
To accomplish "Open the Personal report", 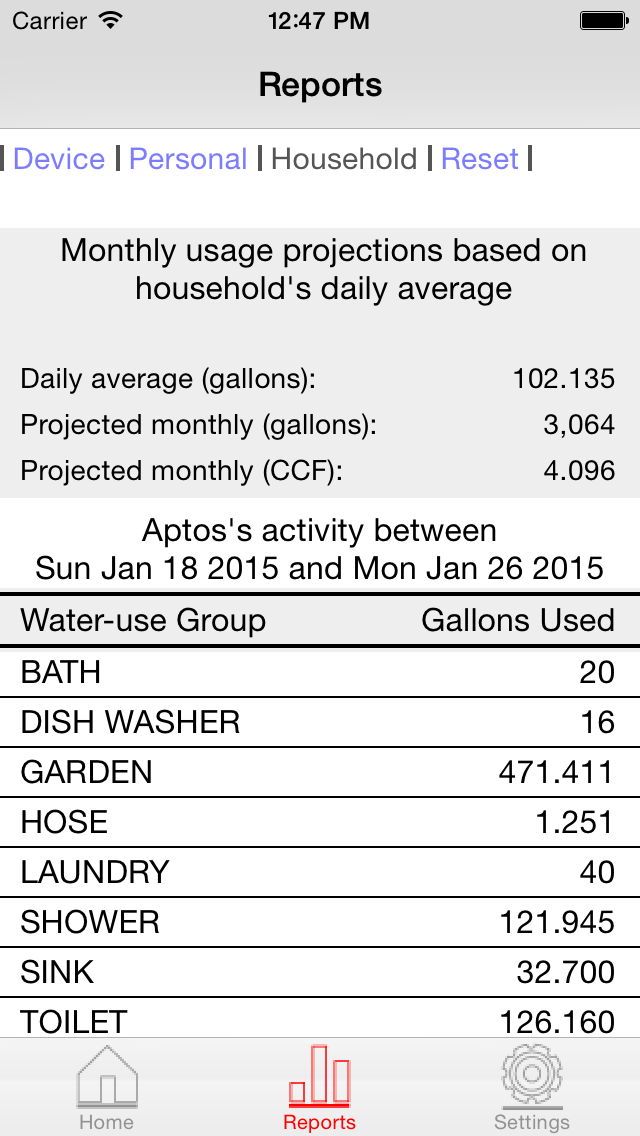I will 188,159.
